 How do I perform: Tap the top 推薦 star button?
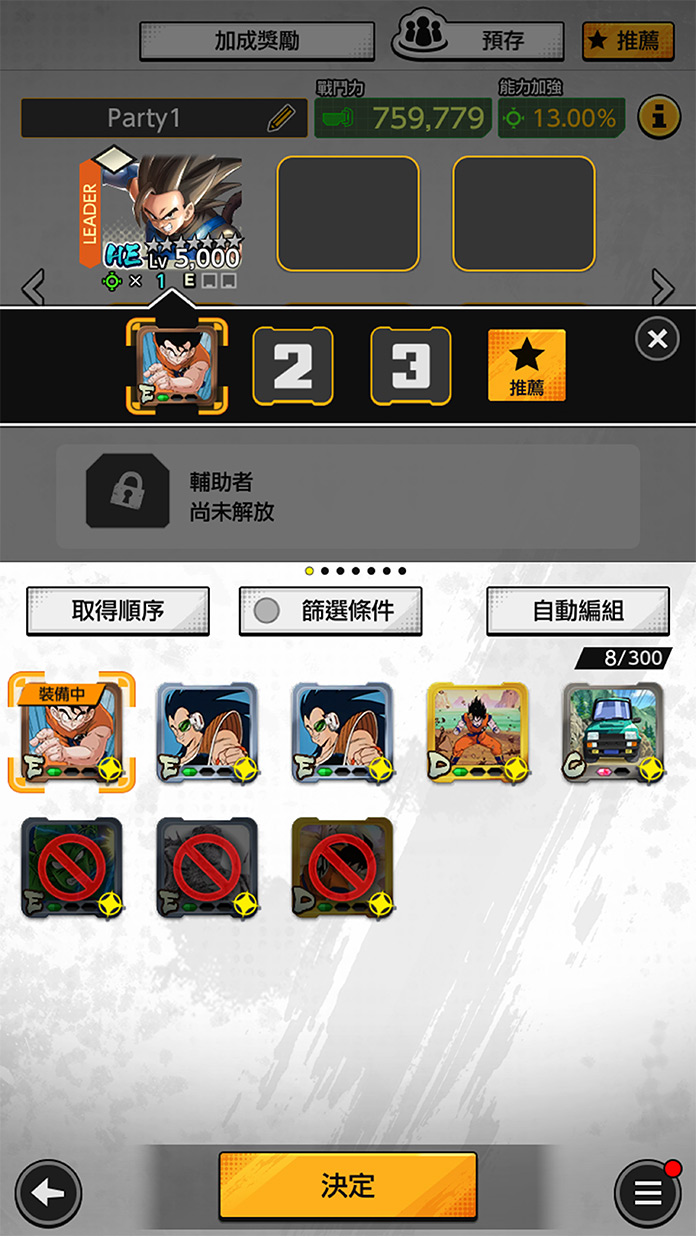point(628,41)
